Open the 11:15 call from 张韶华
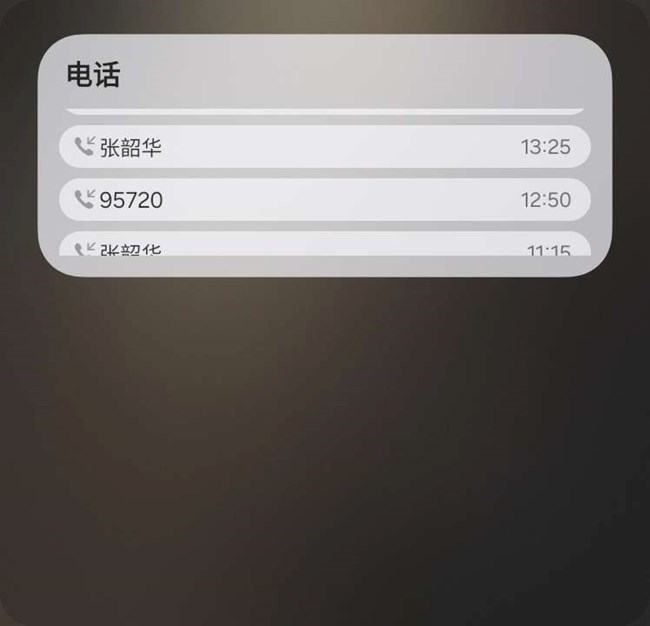The width and height of the screenshot is (650, 626). pos(324,247)
